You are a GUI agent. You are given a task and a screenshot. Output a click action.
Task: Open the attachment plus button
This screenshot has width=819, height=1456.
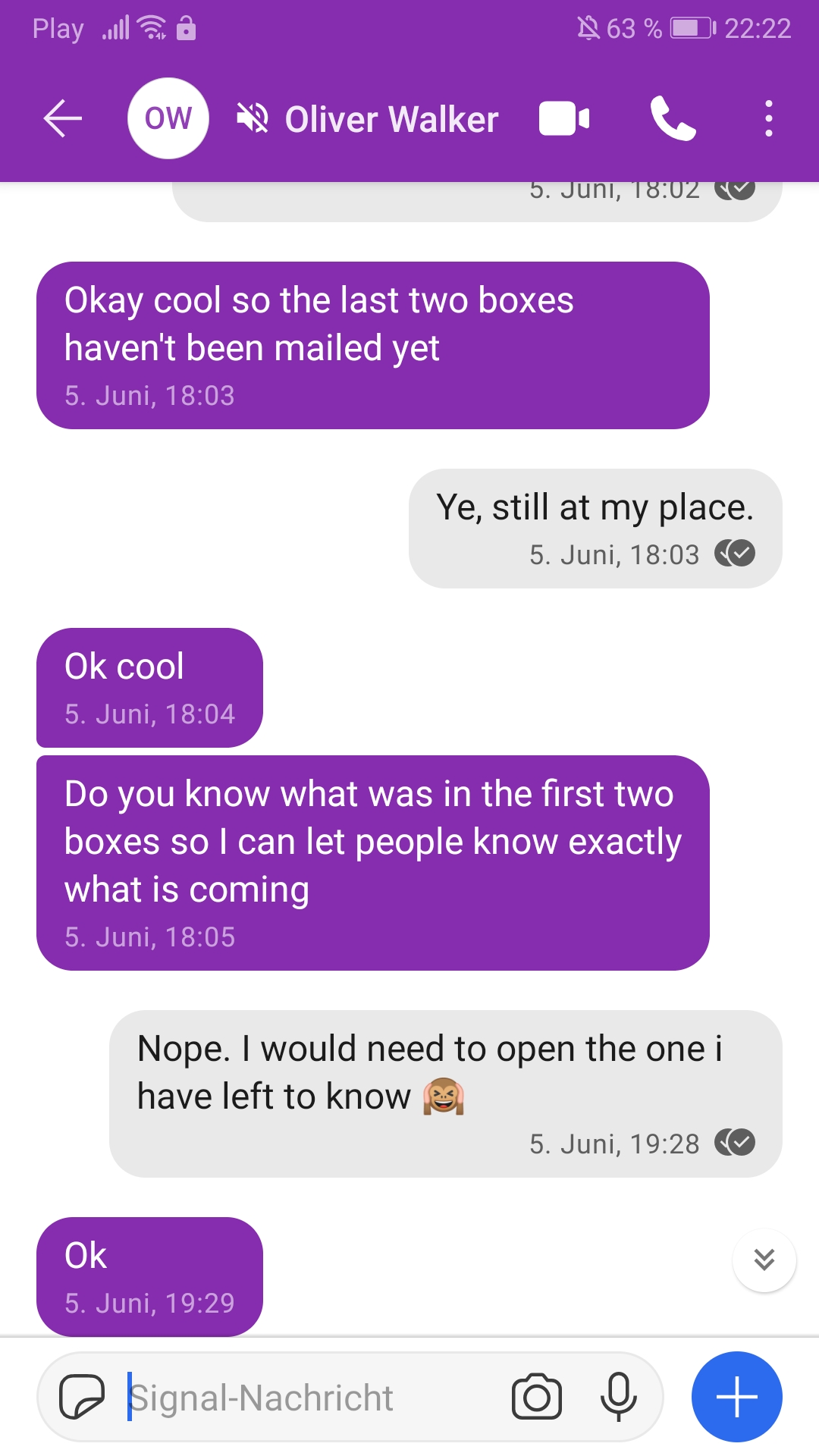coord(736,1397)
